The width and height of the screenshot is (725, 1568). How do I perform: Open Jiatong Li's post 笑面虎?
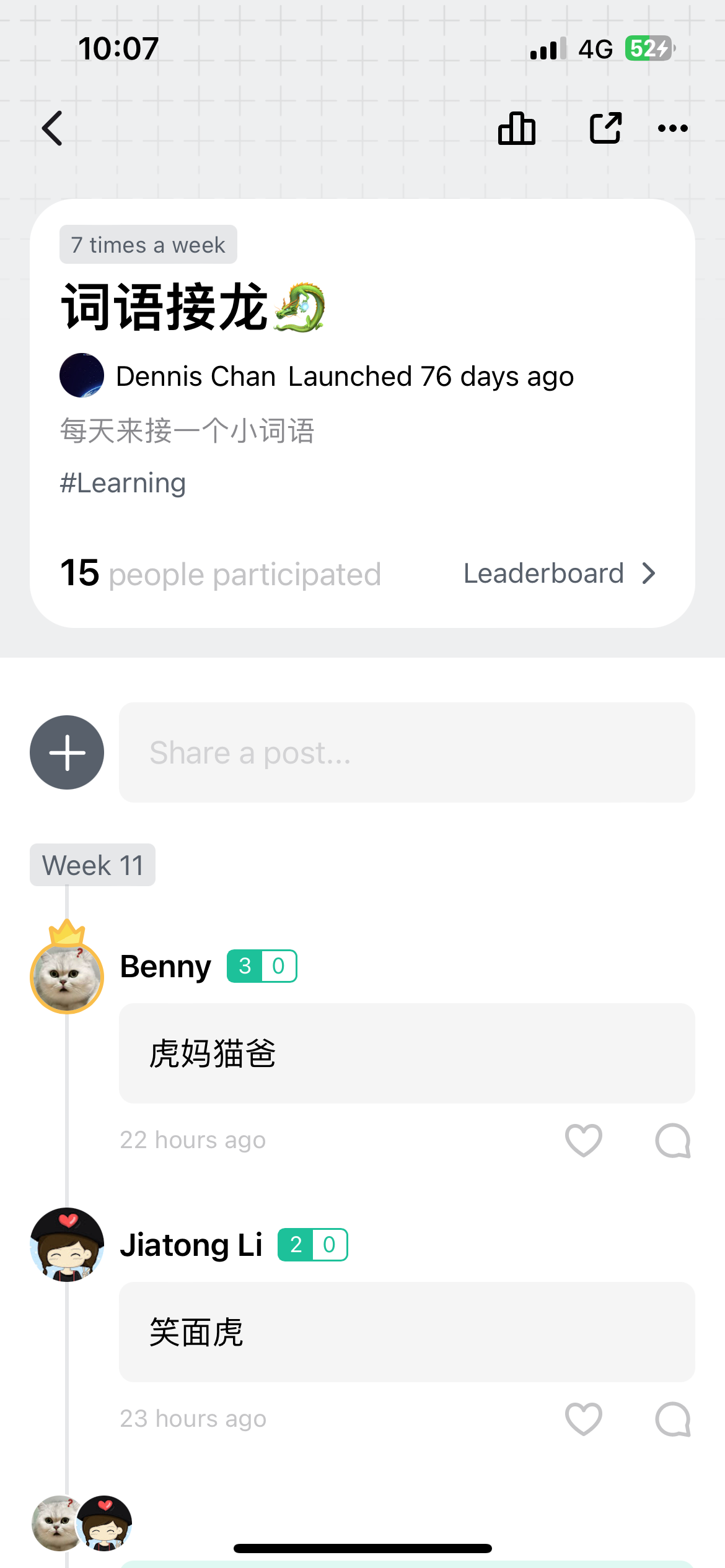point(406,1331)
